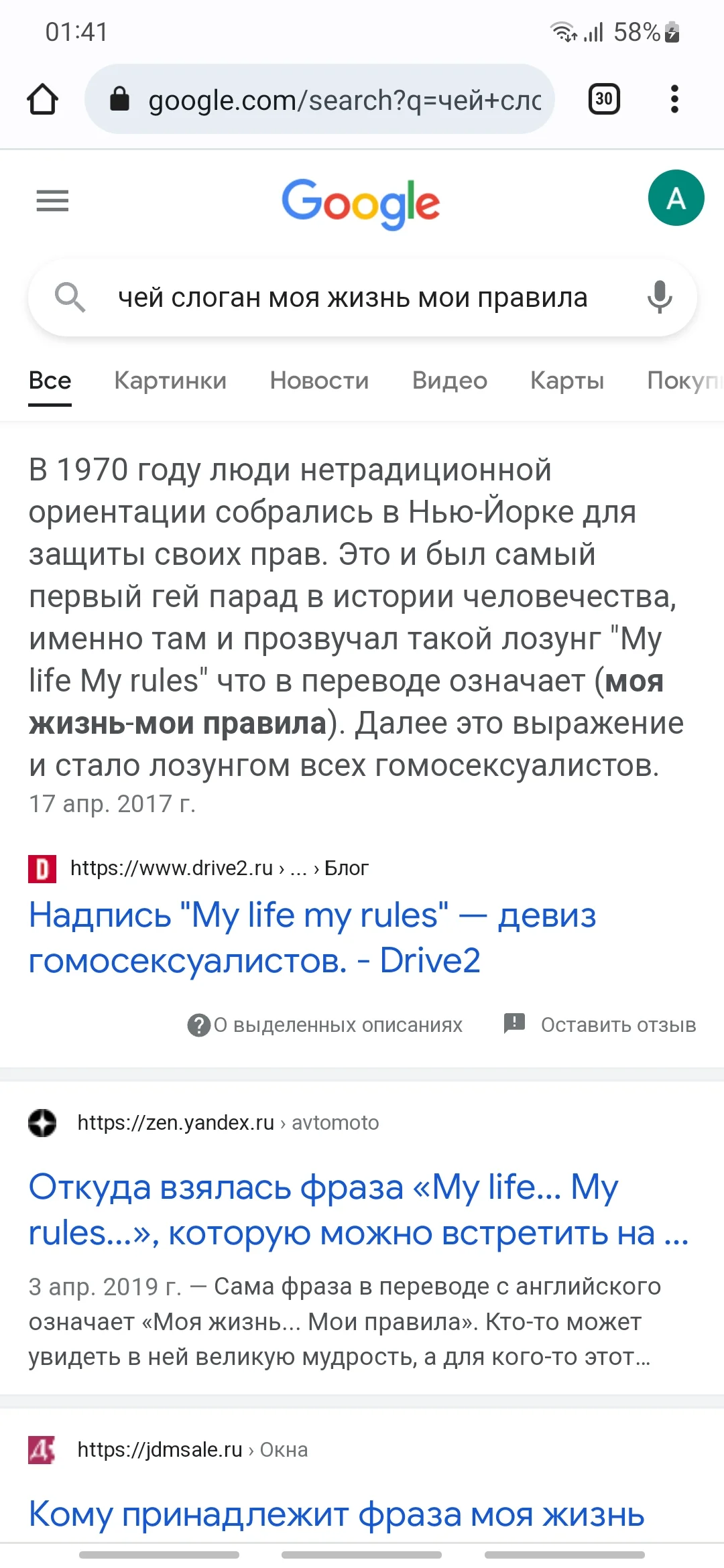Open the browser three-dot menu
The height and width of the screenshot is (1568, 724).
click(x=674, y=99)
